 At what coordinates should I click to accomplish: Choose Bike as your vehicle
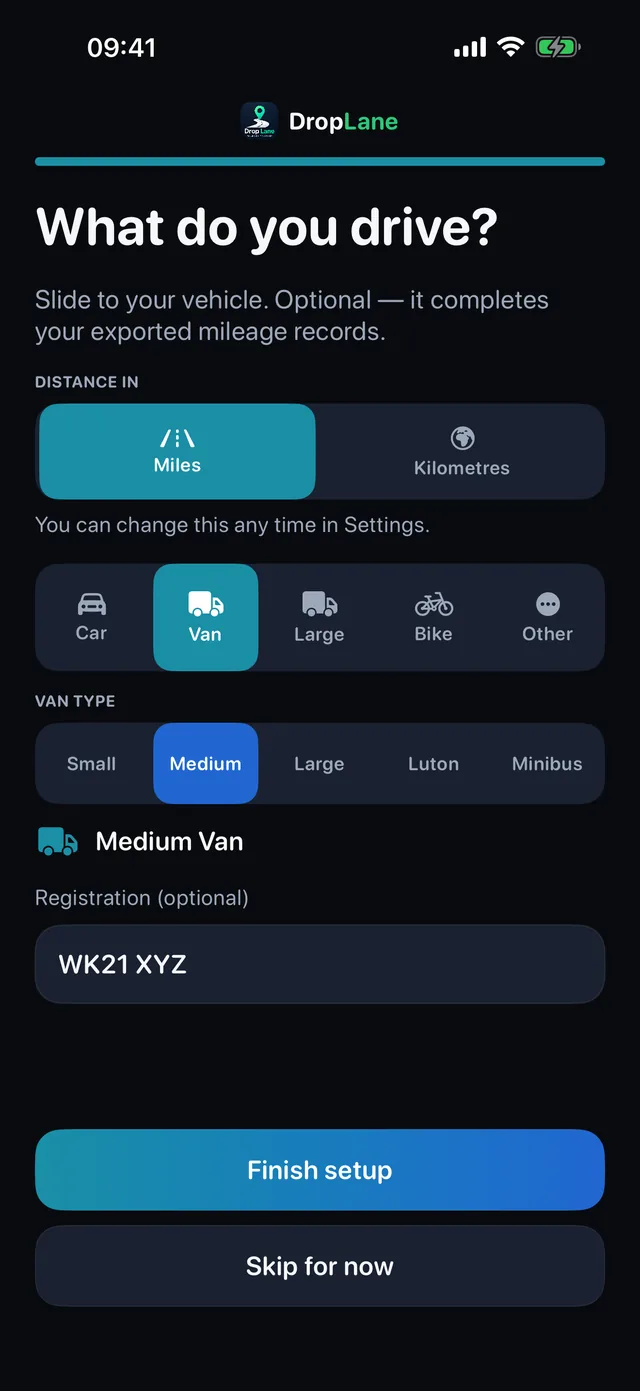pos(433,617)
